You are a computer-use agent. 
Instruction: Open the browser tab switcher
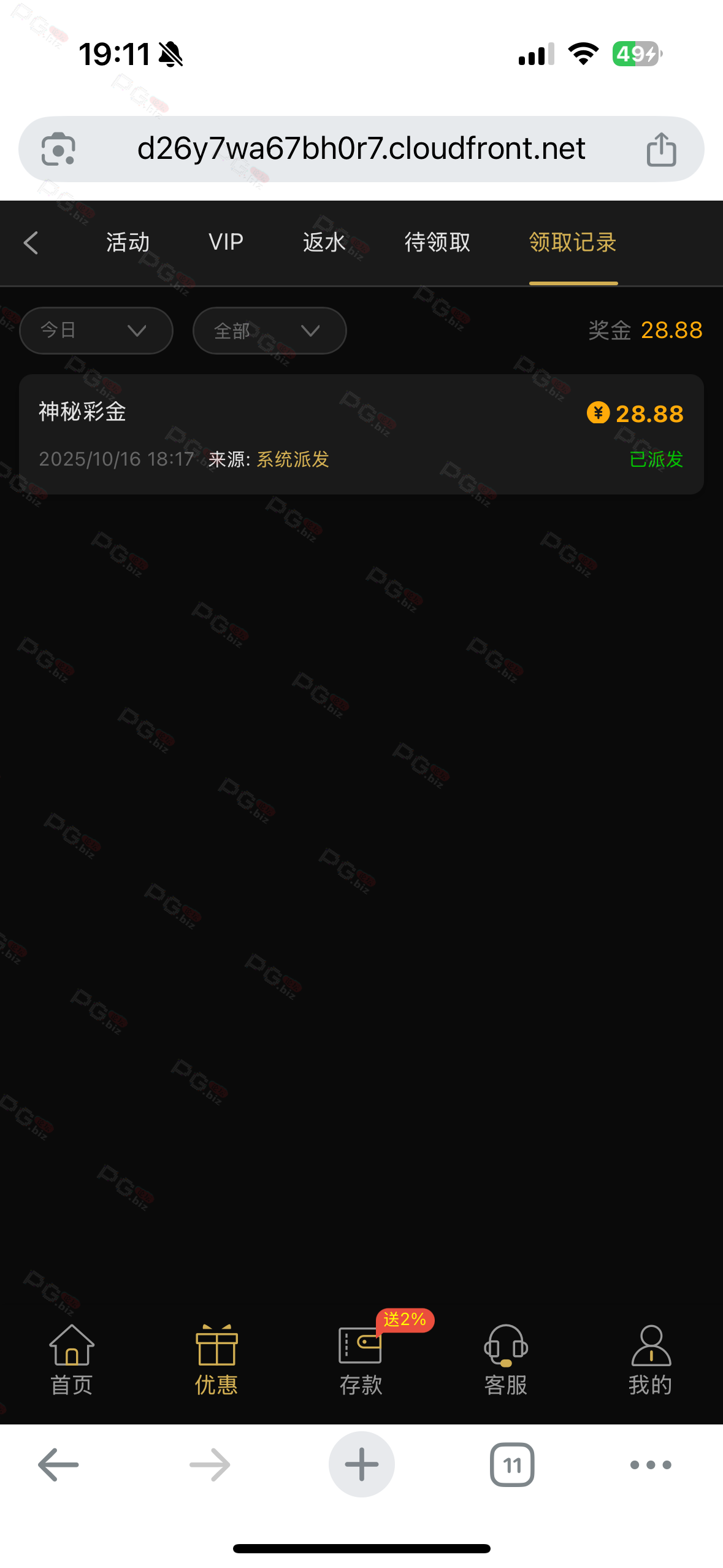click(x=512, y=1465)
